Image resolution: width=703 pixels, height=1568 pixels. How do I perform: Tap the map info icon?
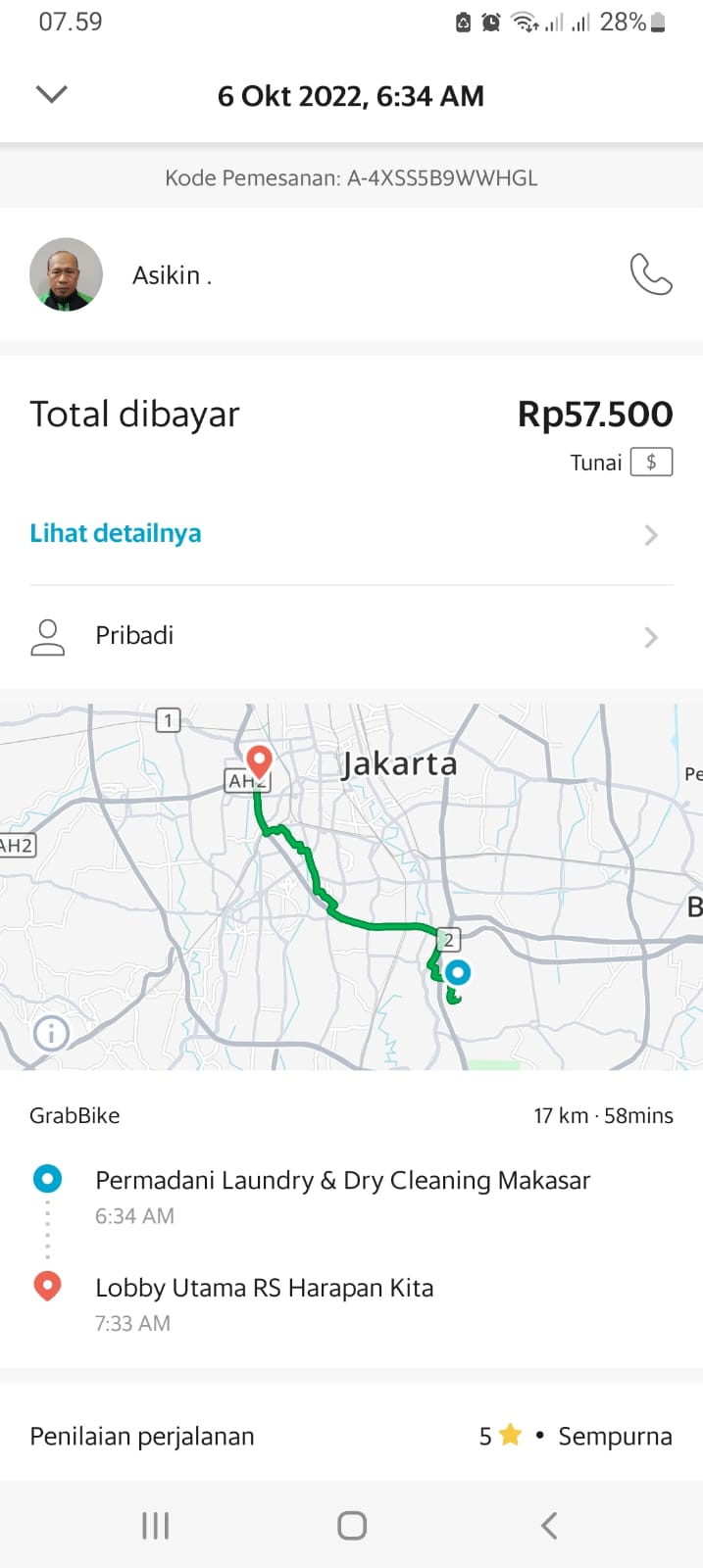point(51,1033)
